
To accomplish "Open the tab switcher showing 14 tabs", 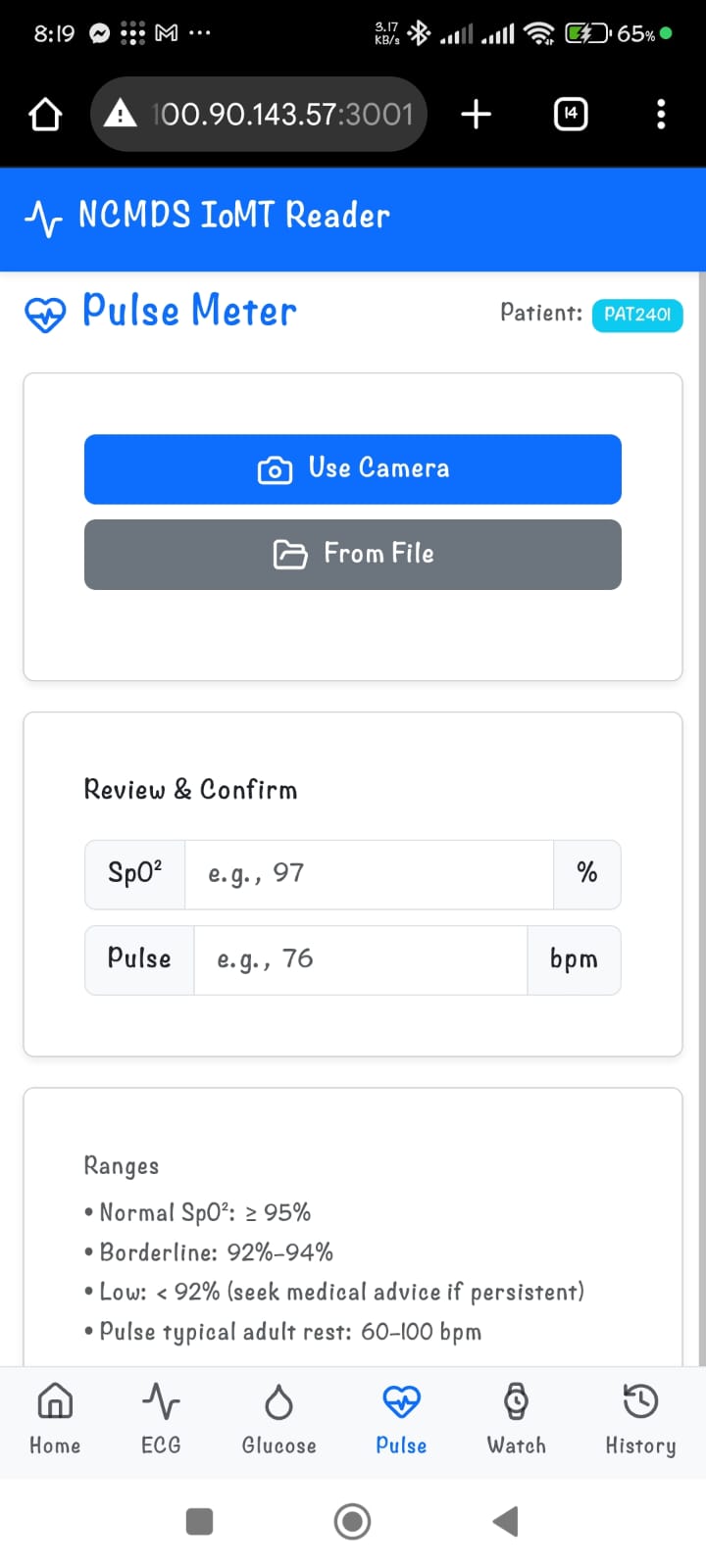I will pos(570,113).
